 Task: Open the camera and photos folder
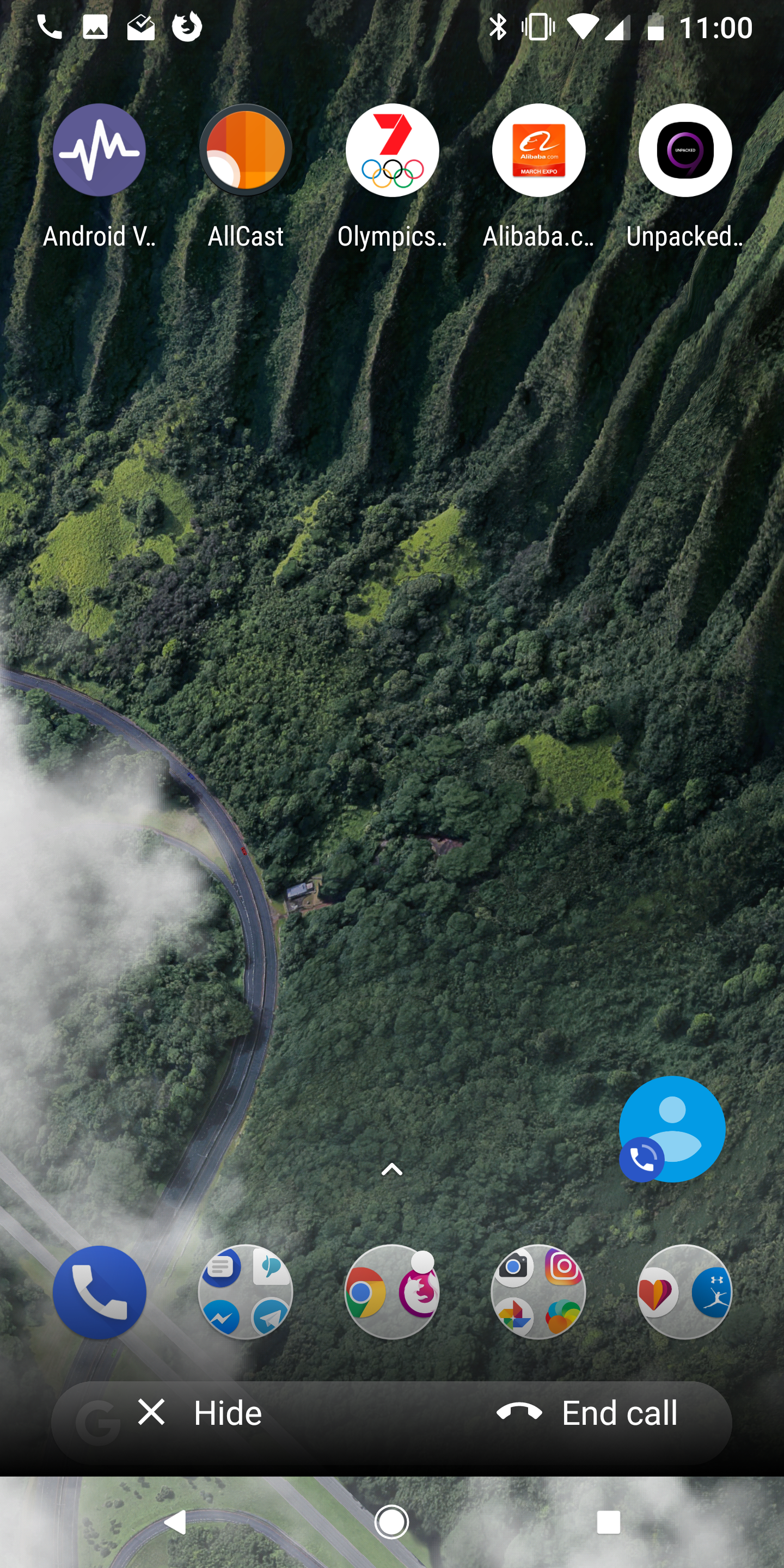tap(538, 1291)
